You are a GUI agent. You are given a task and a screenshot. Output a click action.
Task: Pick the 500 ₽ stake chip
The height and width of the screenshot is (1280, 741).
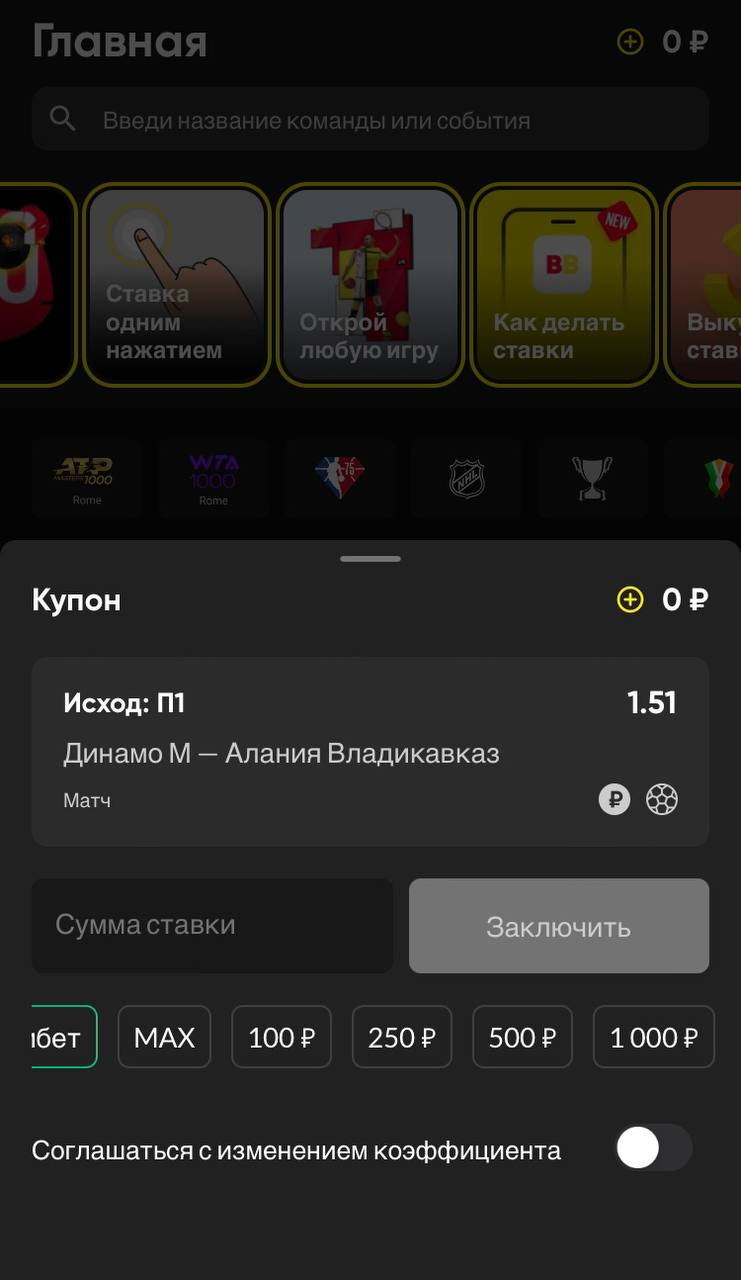[522, 1037]
